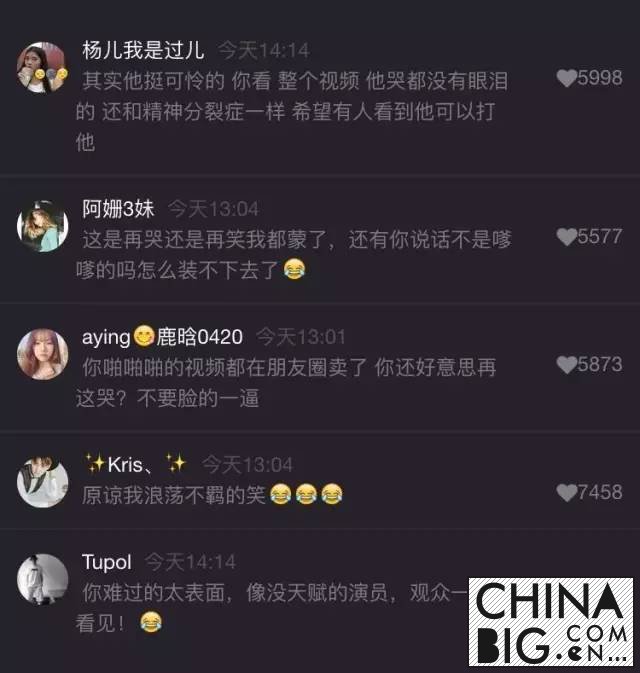This screenshot has height=673, width=640.
Task: View aying鹿晗0420's profile picture
Action: [43, 354]
